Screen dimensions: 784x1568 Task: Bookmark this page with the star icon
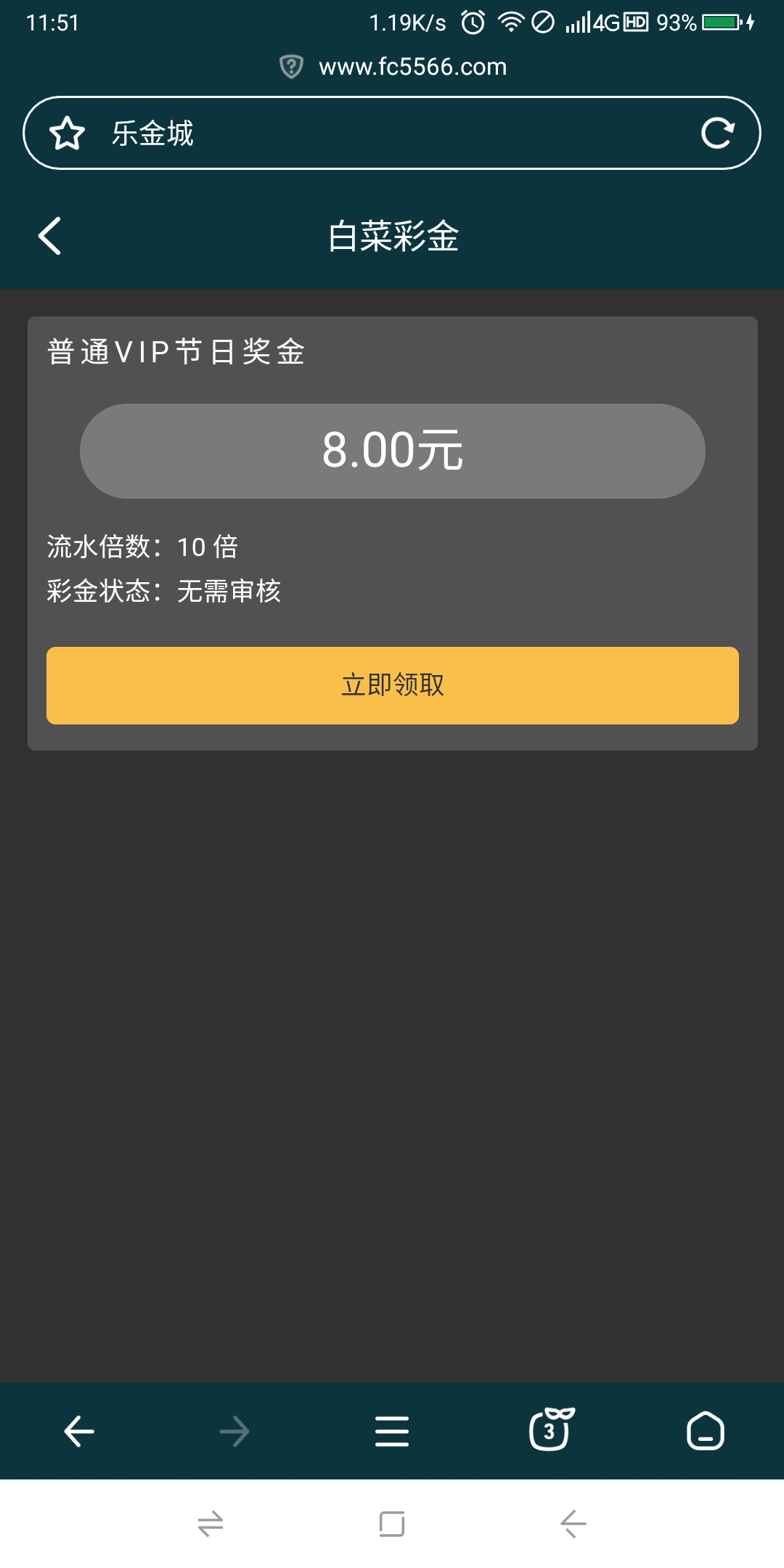[67, 134]
